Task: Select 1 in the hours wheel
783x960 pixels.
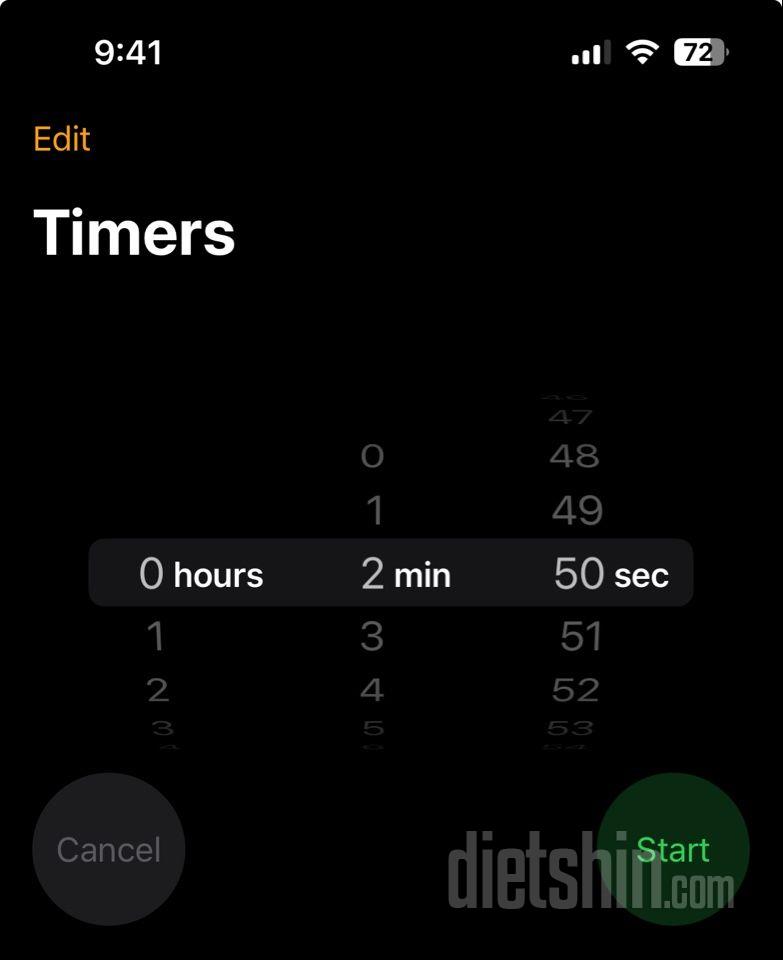Action: [x=155, y=637]
